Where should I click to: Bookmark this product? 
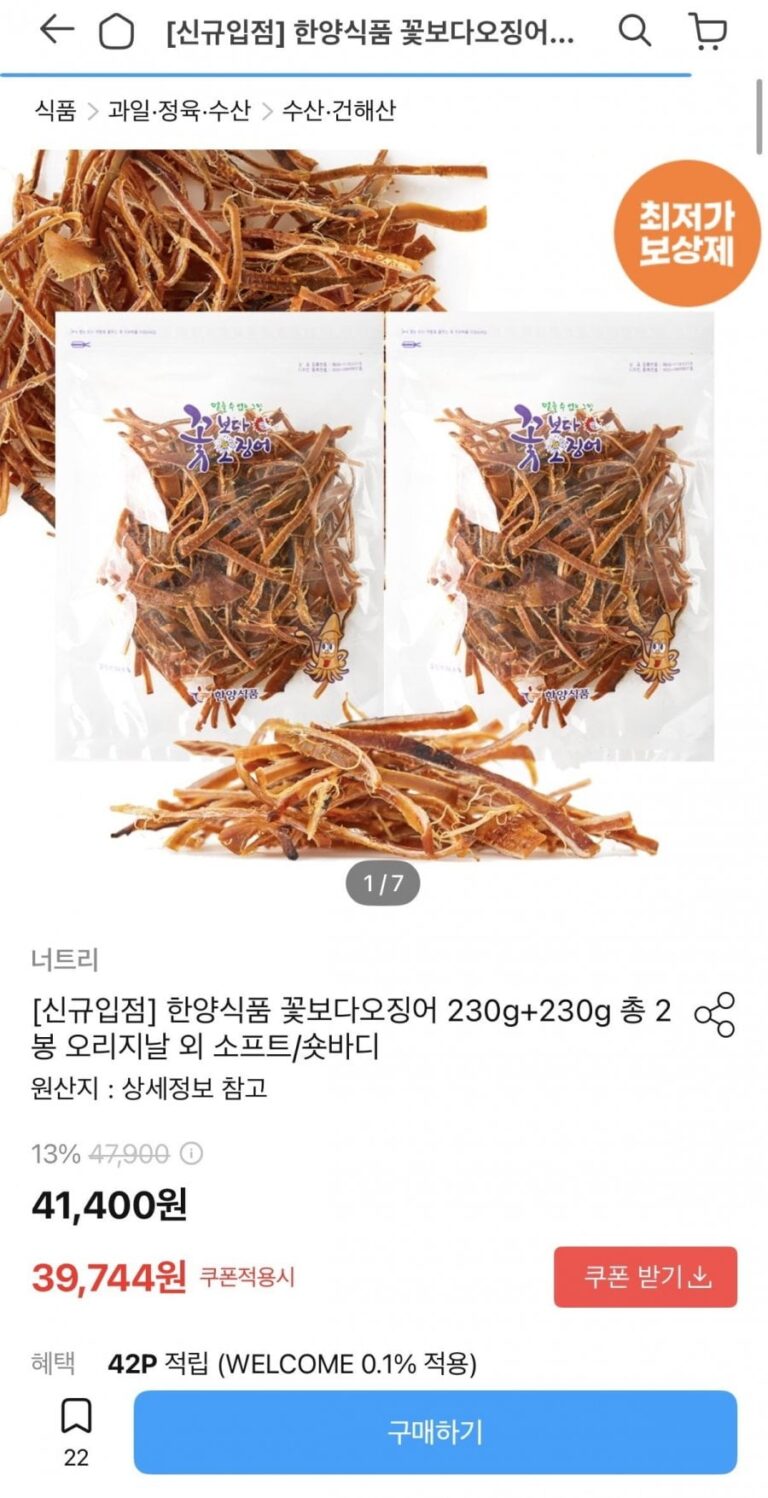[x=76, y=1430]
